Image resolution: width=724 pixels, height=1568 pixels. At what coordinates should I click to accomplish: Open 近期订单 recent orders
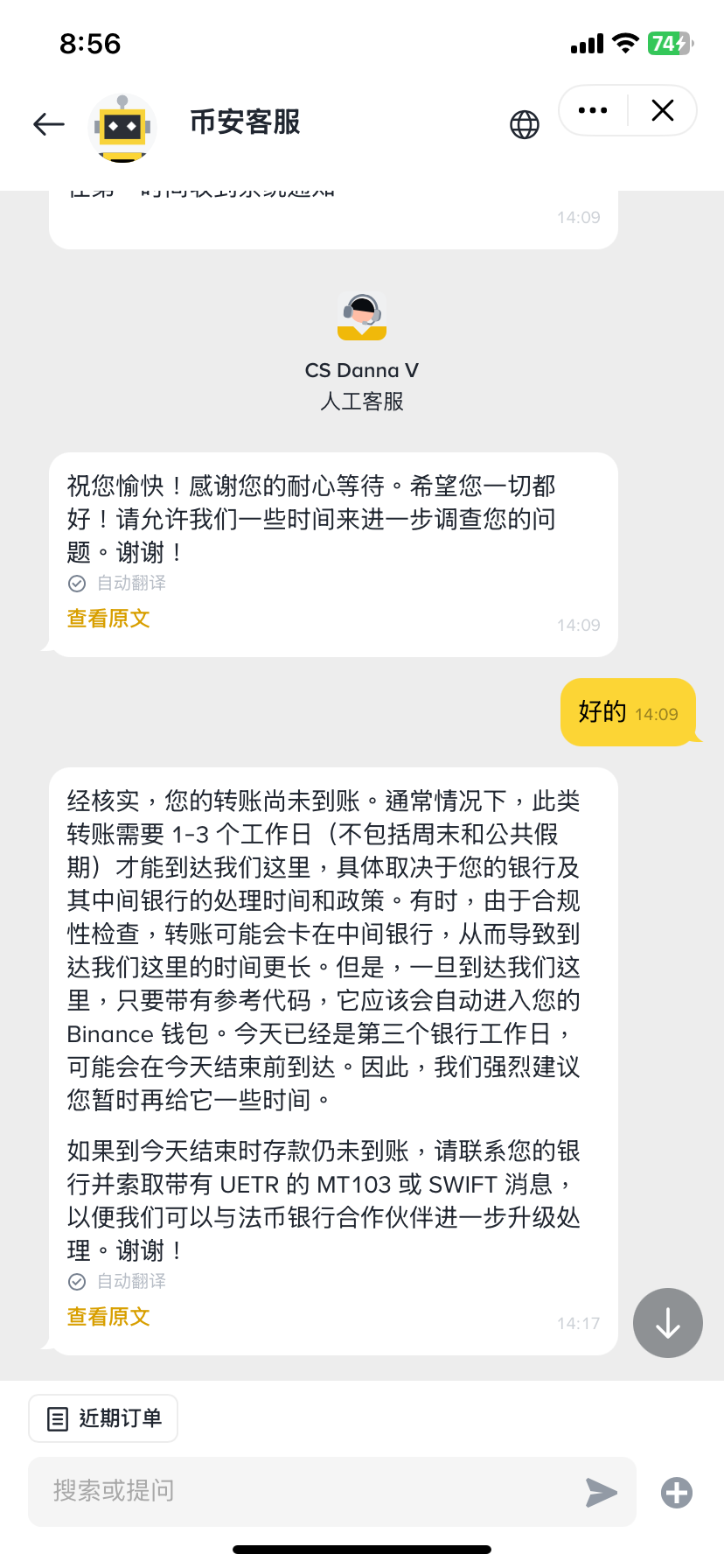click(x=103, y=1418)
